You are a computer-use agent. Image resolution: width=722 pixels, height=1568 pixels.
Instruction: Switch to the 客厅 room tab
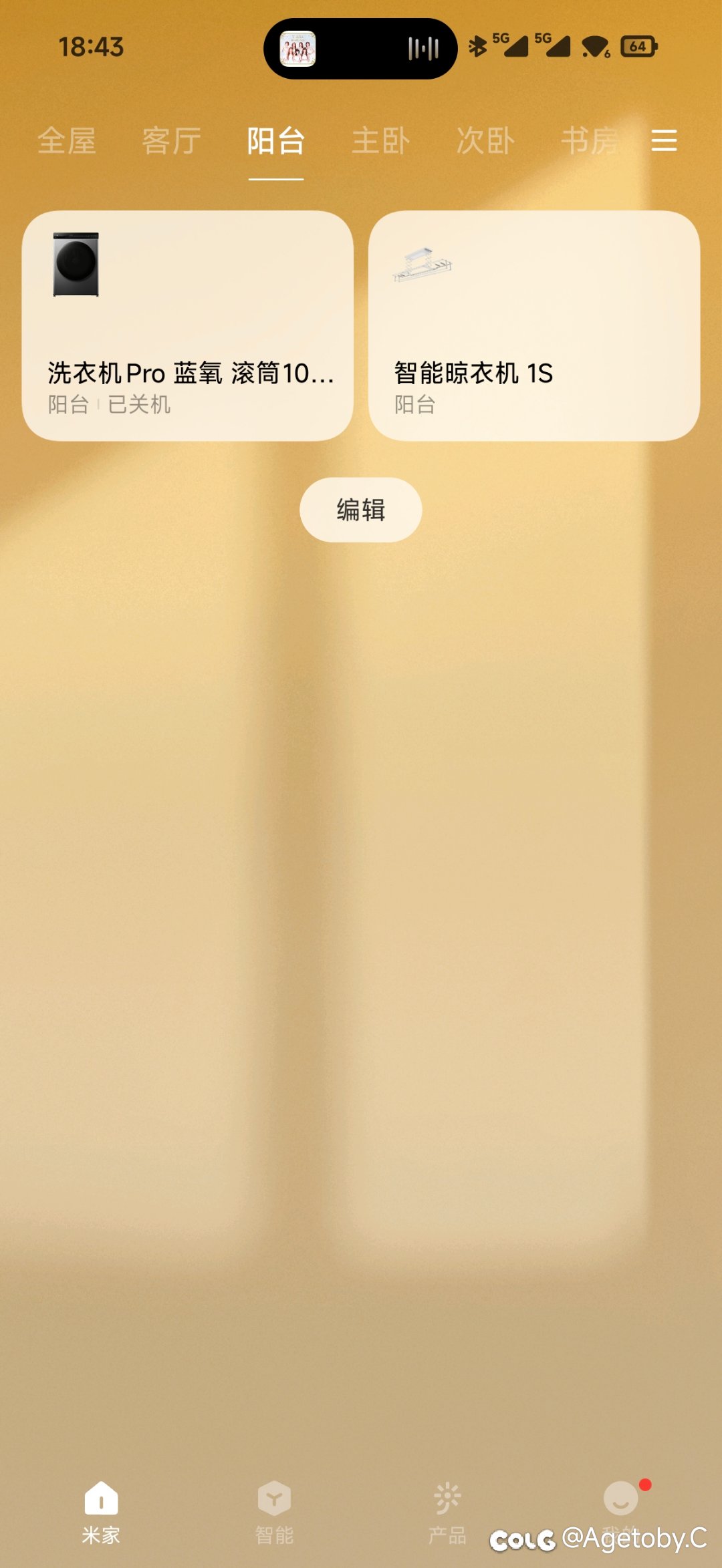(171, 141)
